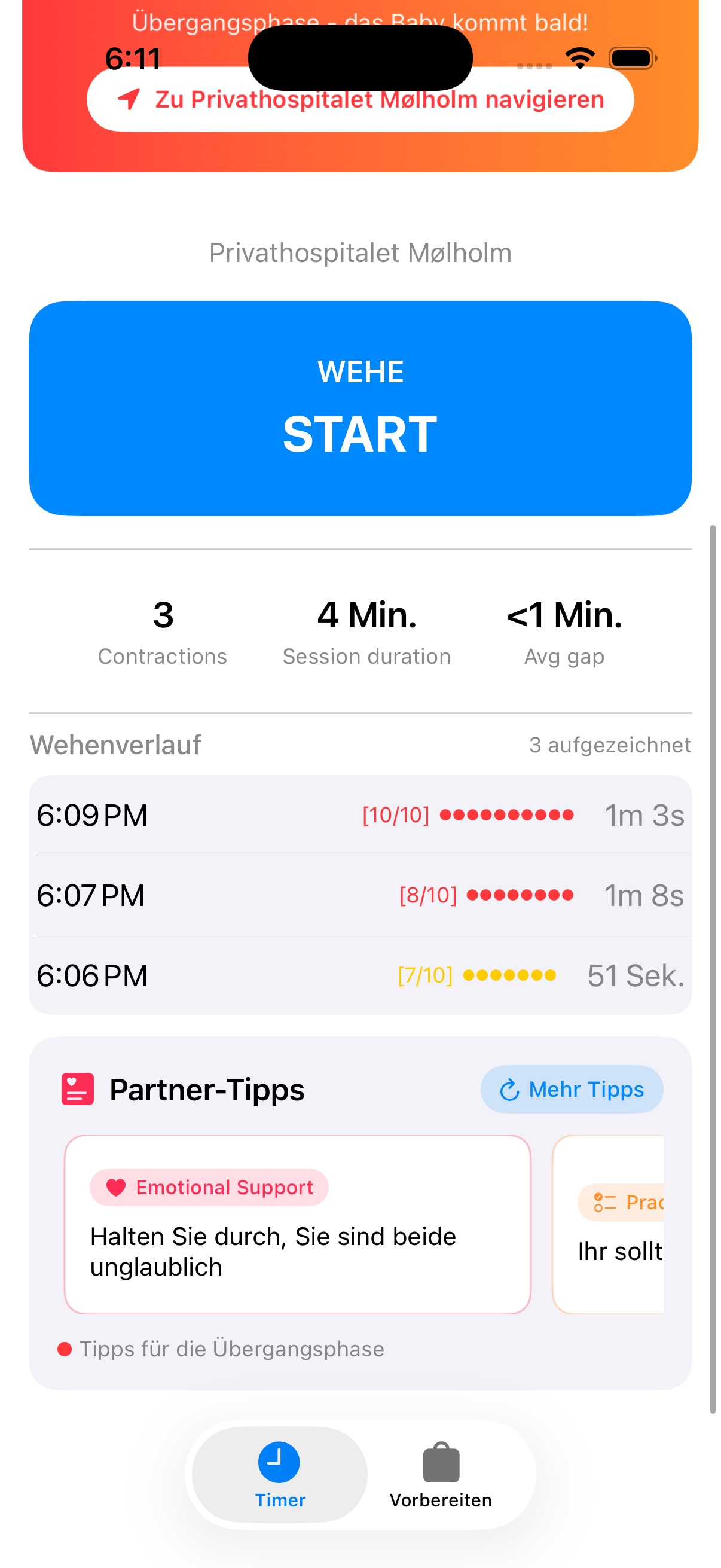Load more tips with Mehr Tipps

pyautogui.click(x=572, y=1089)
